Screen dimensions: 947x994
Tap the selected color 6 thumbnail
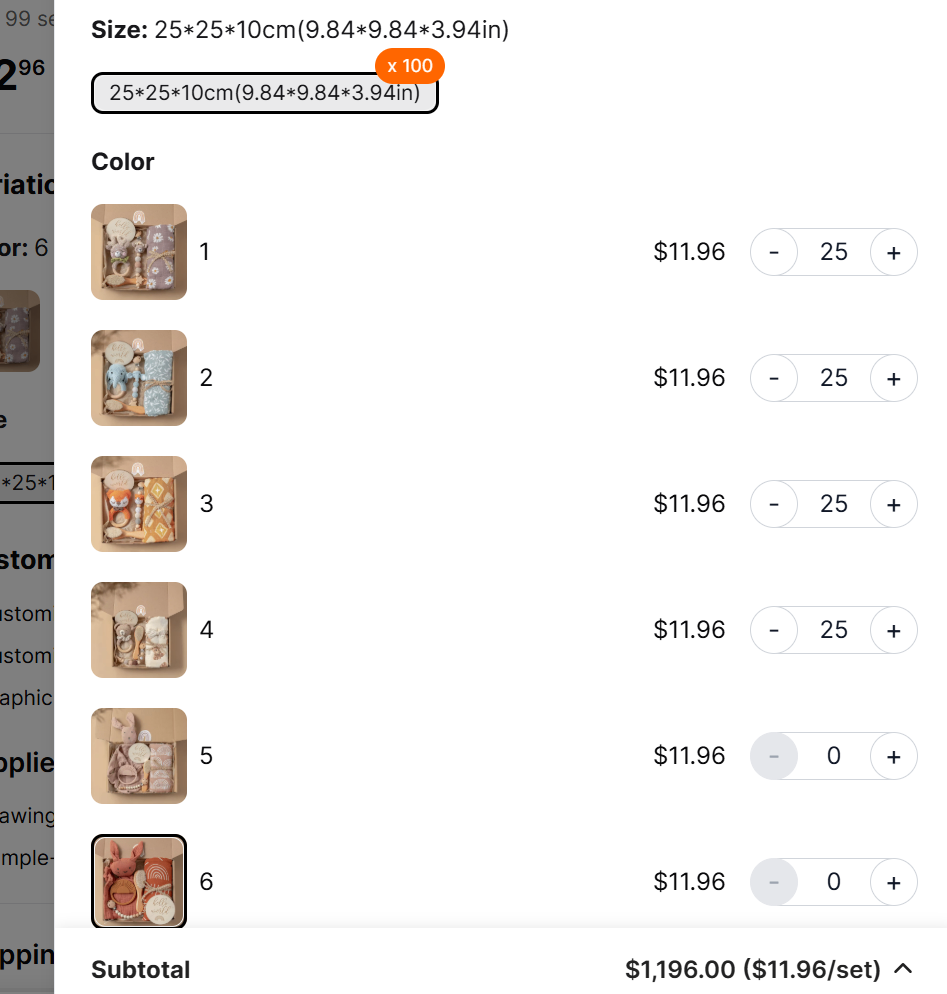pos(139,881)
